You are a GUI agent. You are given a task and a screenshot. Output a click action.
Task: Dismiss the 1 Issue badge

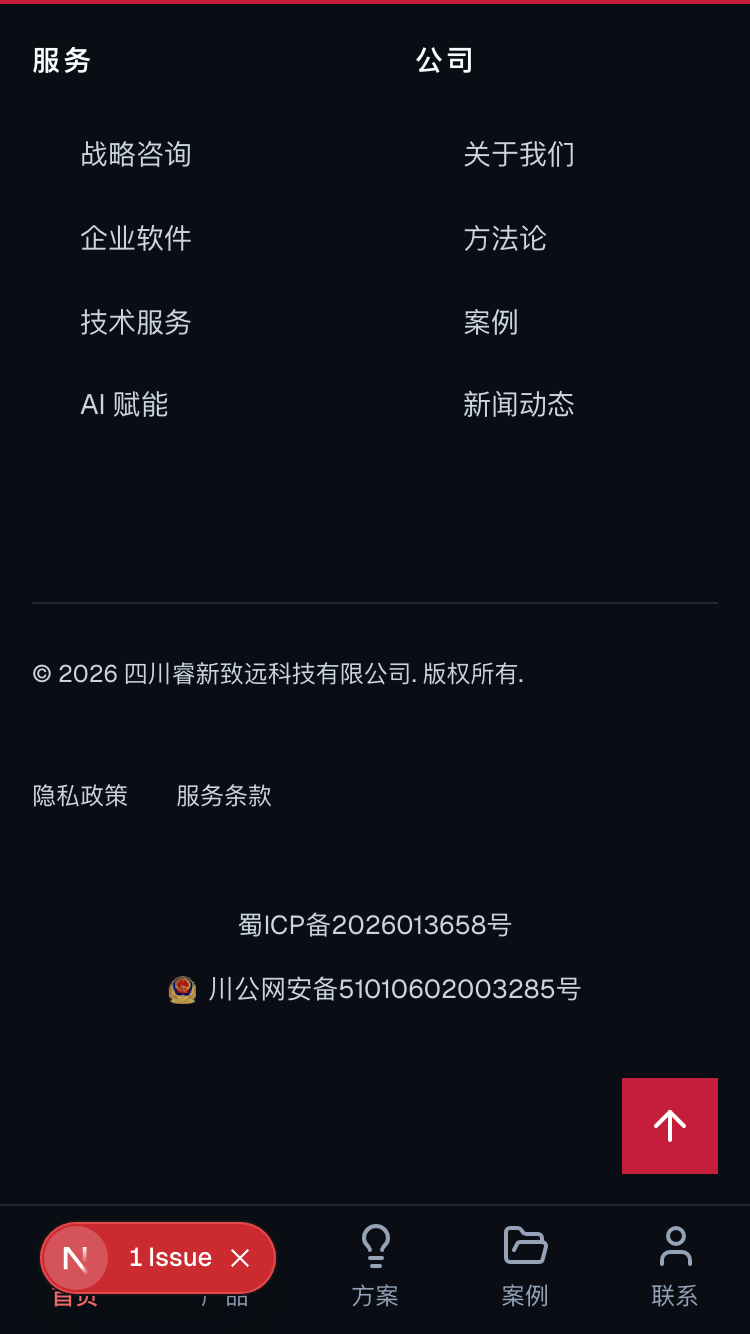(240, 1258)
